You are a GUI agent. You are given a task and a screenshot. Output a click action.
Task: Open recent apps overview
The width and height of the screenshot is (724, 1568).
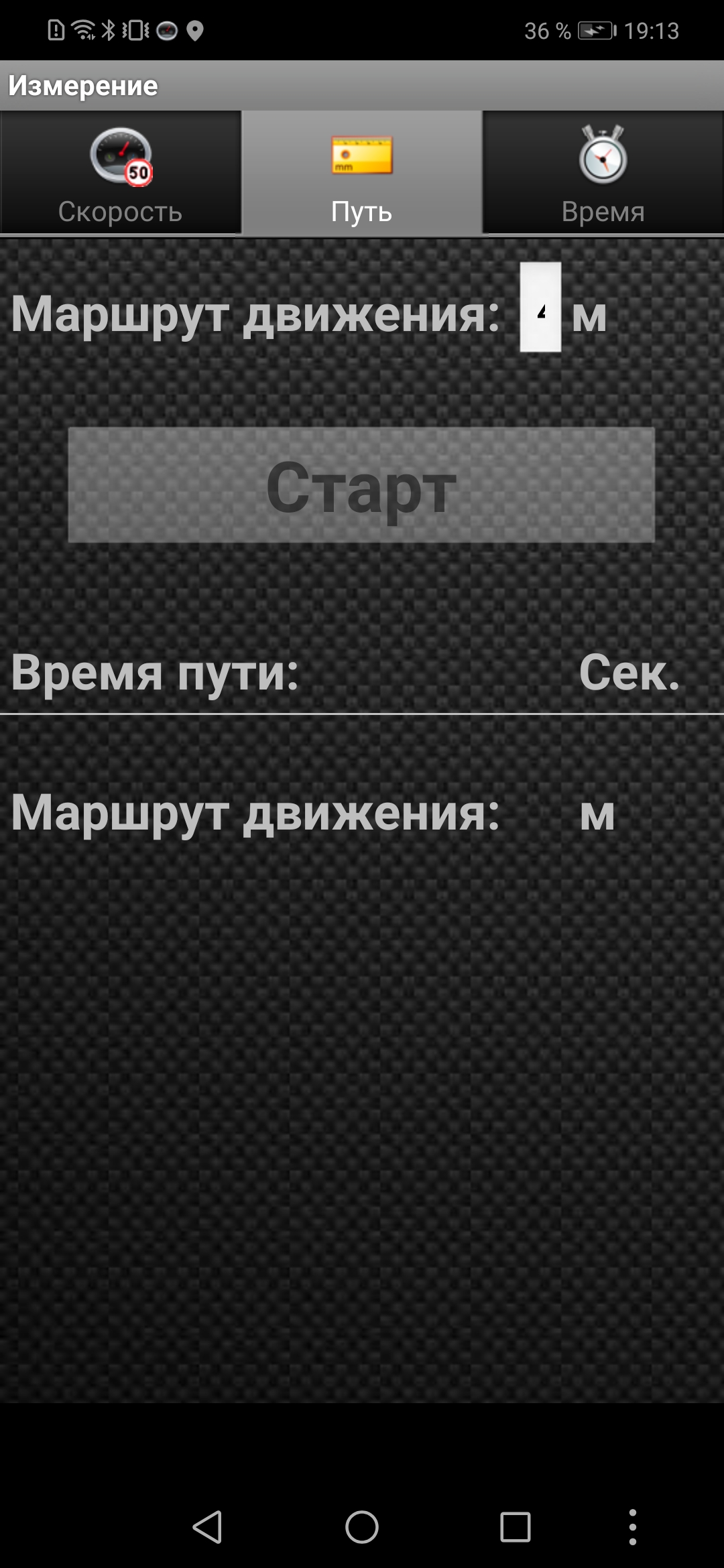[x=516, y=1527]
